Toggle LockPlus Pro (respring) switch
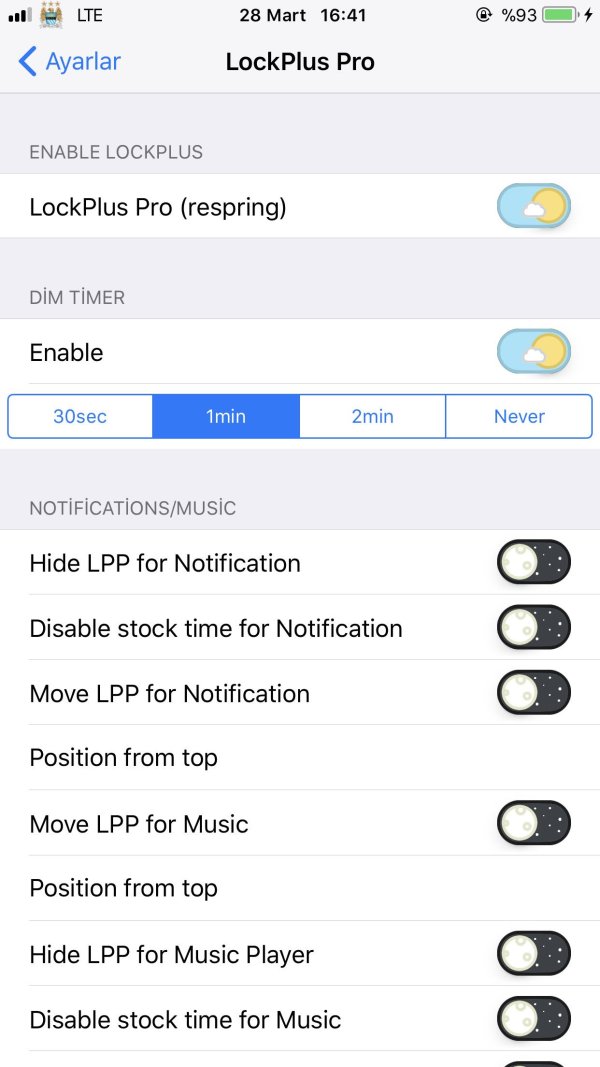Screen dimensions: 600x1067 click(x=534, y=207)
